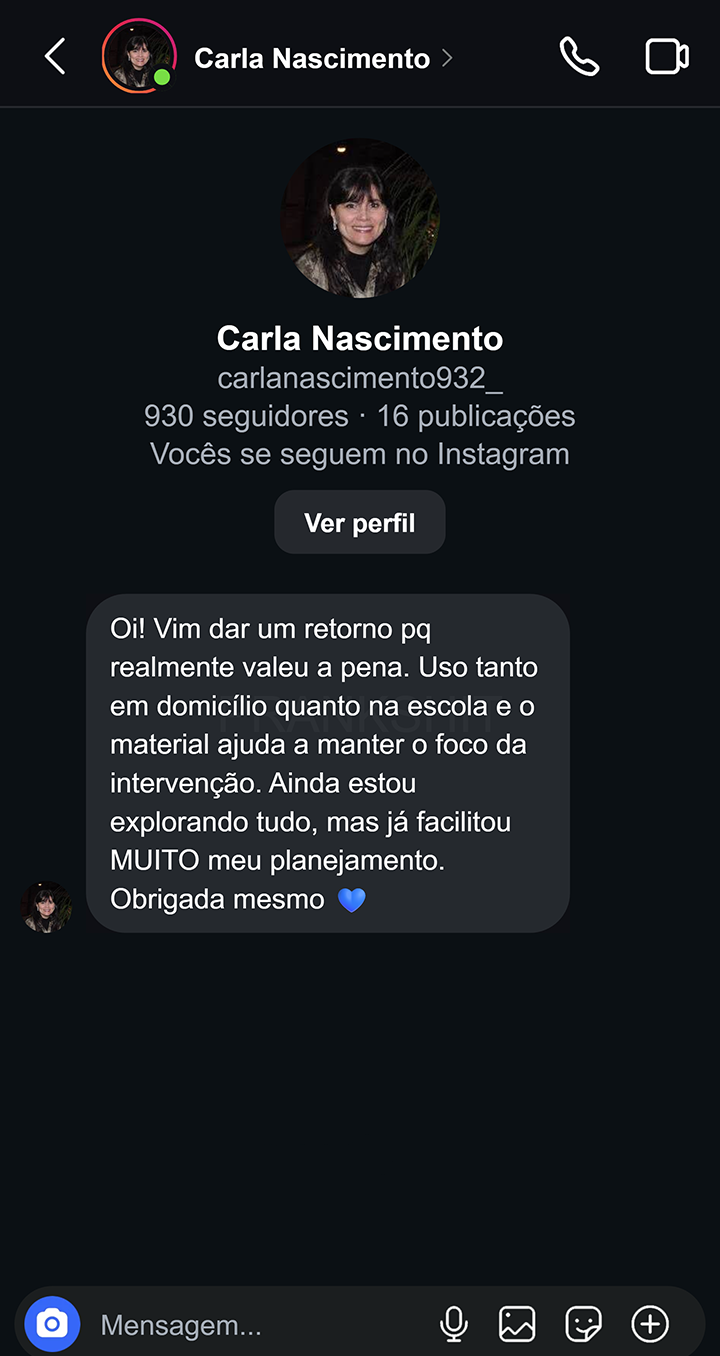
Task: View Carla's story from header avatar
Action: (x=138, y=57)
